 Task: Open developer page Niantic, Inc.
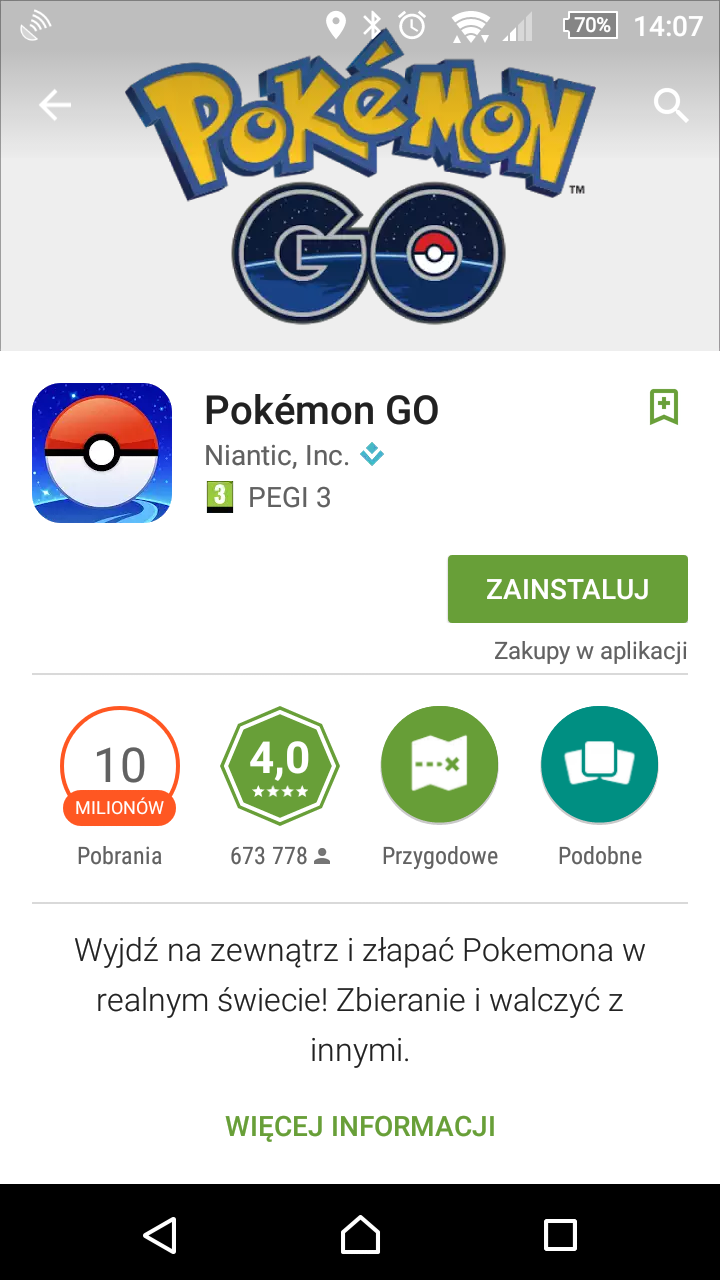(277, 456)
